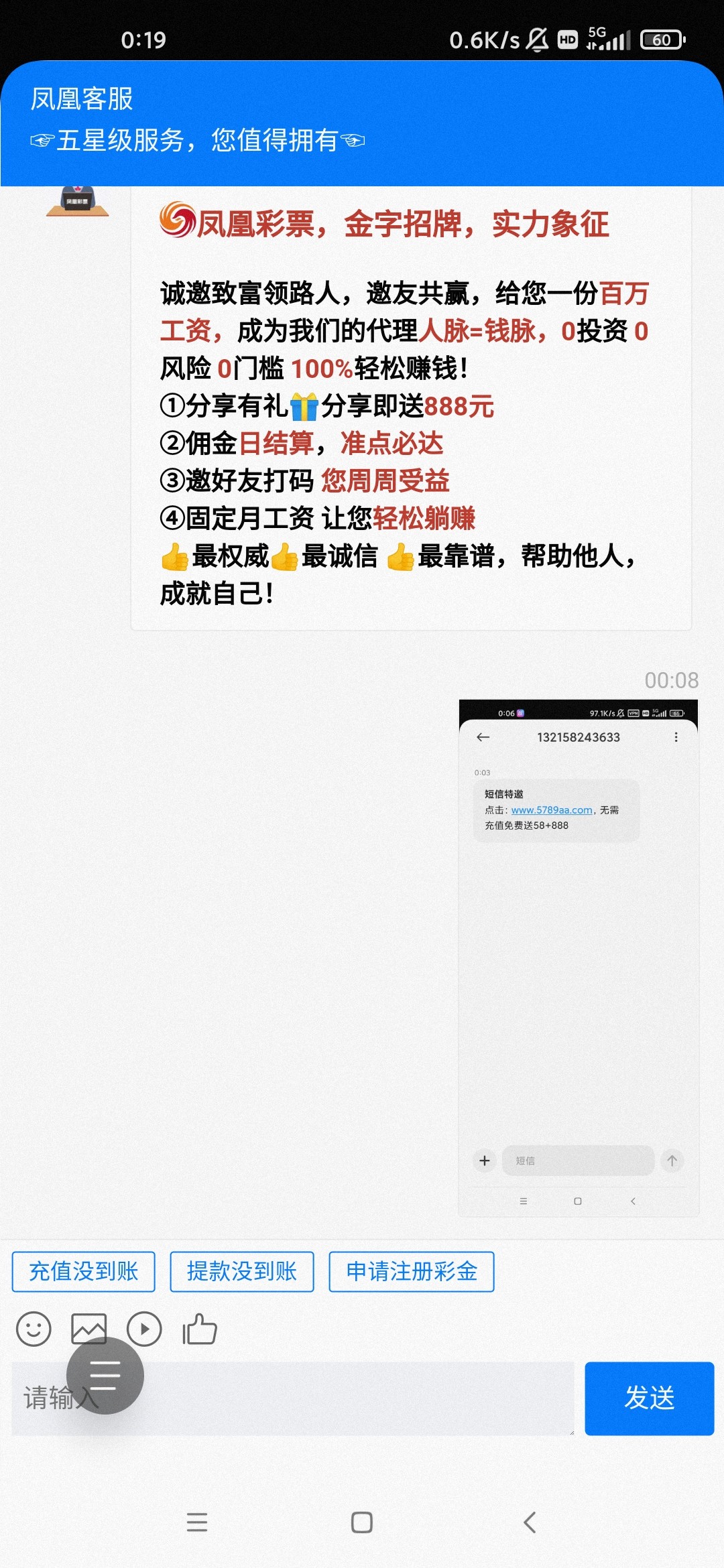This screenshot has width=724, height=1568.
Task: Open the emoji picker
Action: [34, 1329]
